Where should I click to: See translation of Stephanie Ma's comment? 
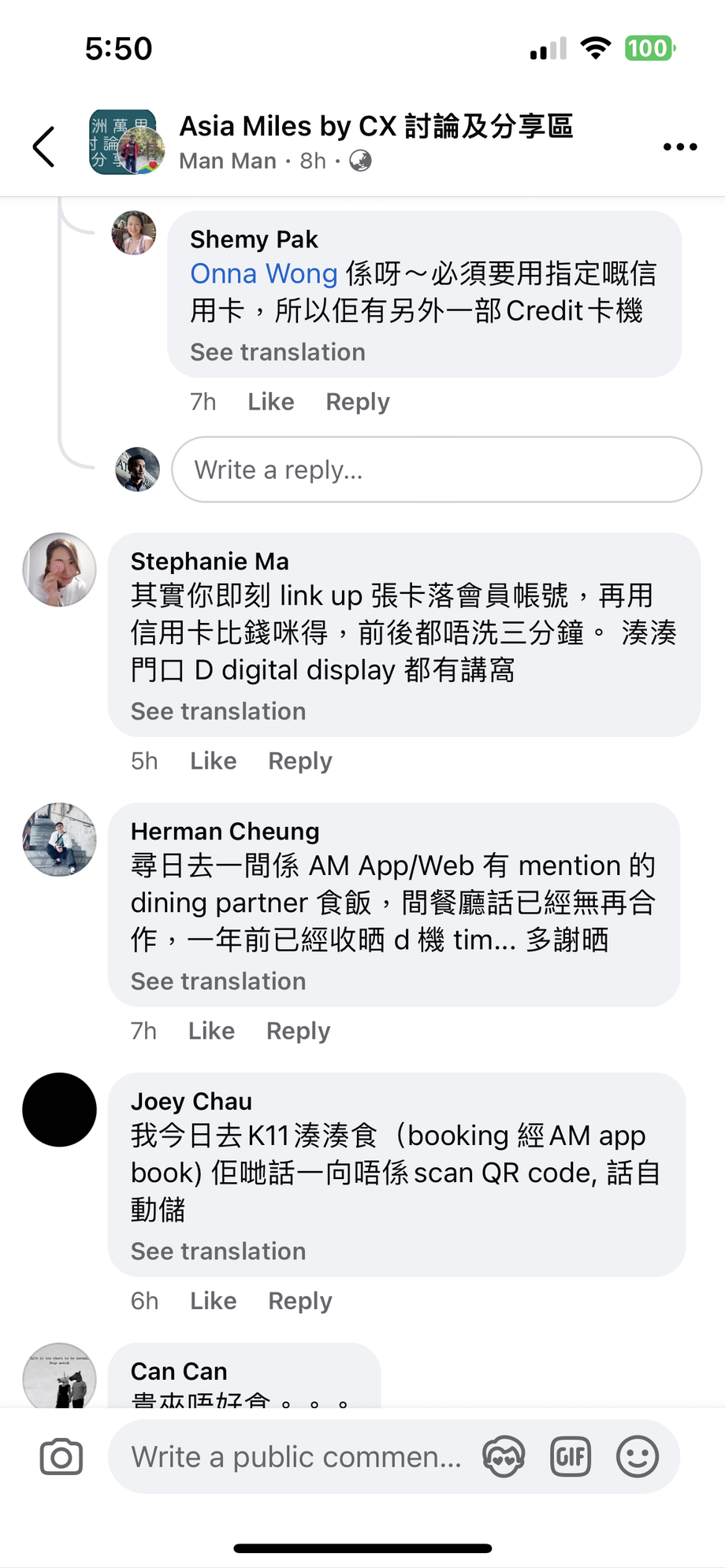pyautogui.click(x=217, y=711)
